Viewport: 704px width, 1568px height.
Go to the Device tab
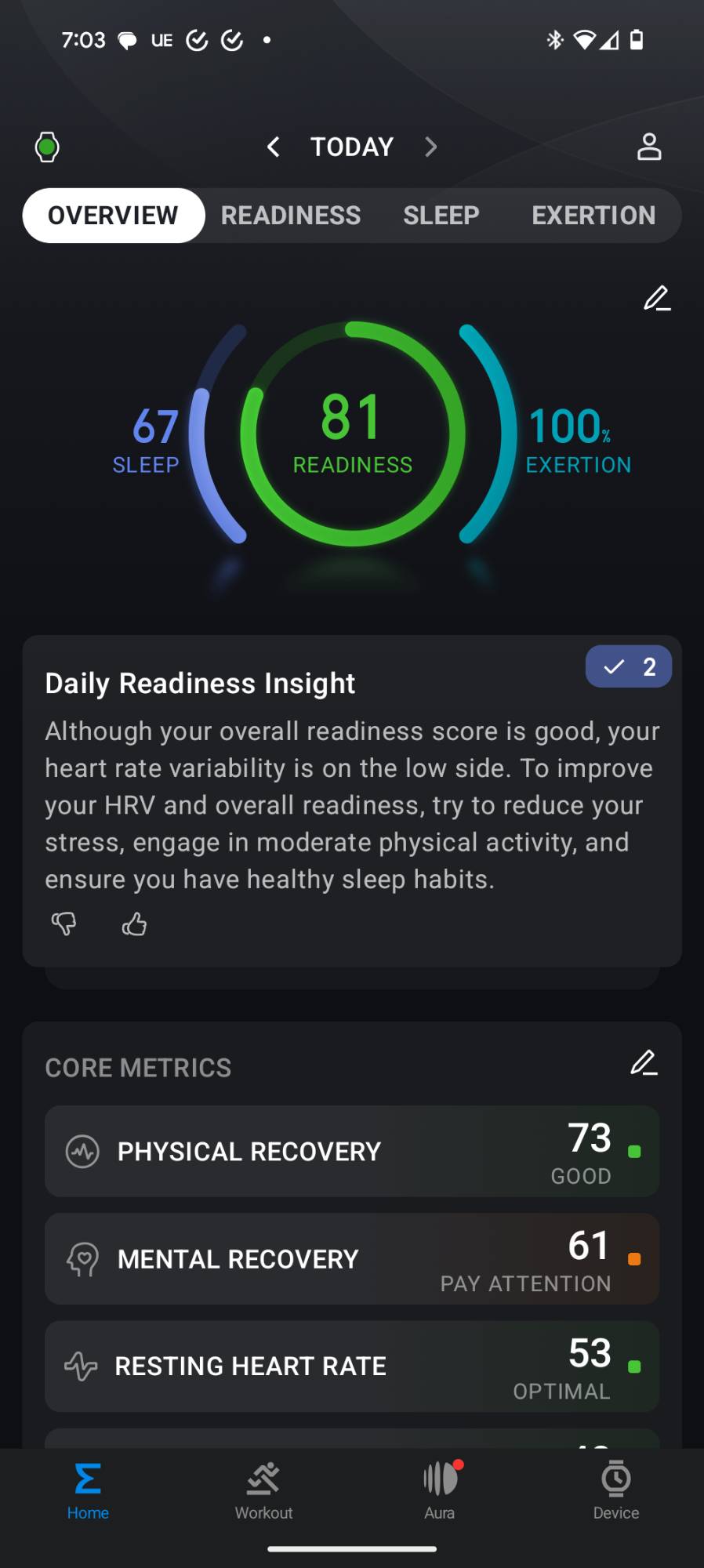[x=616, y=1491]
